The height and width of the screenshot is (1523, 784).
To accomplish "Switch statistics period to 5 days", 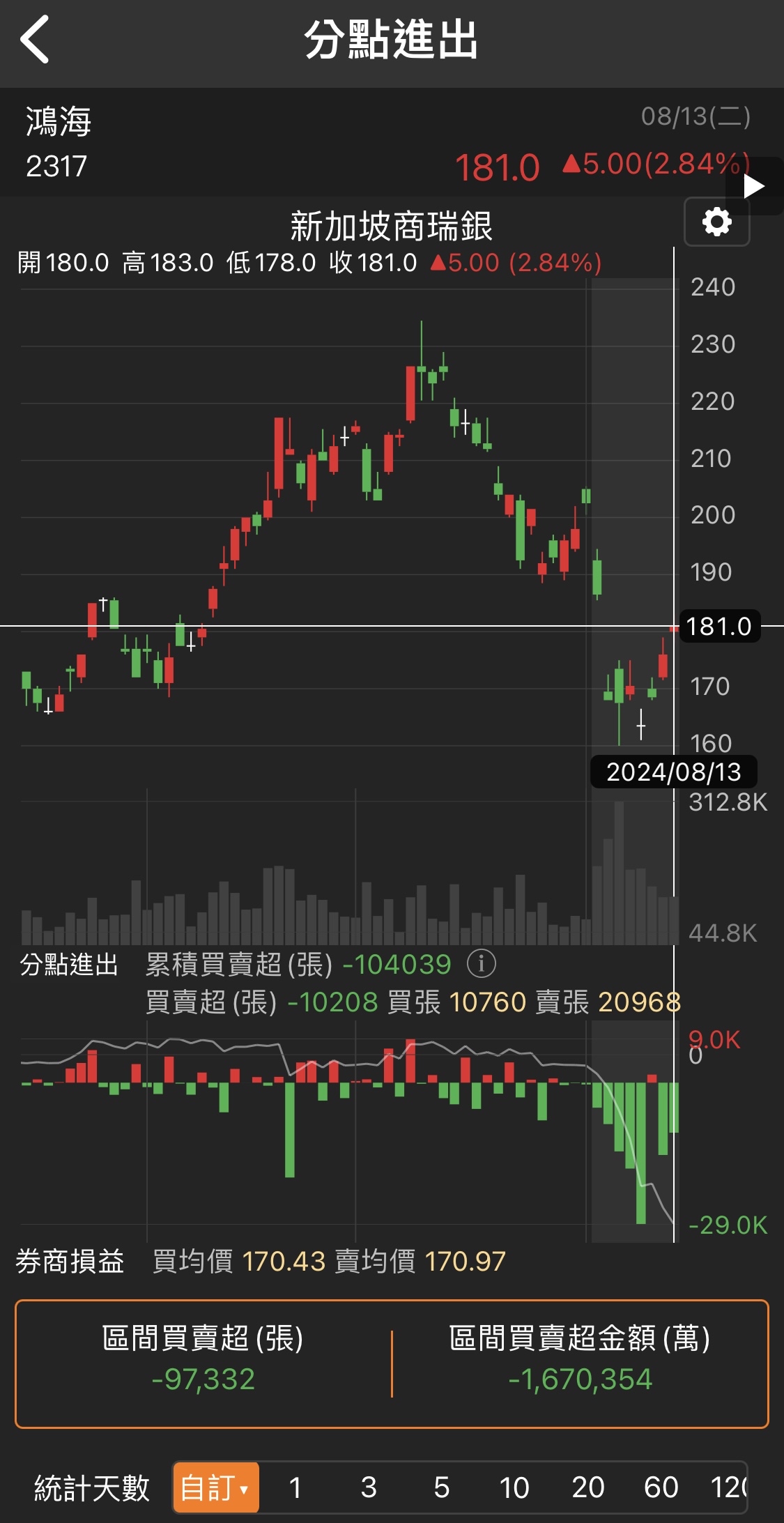I will coord(441,1487).
